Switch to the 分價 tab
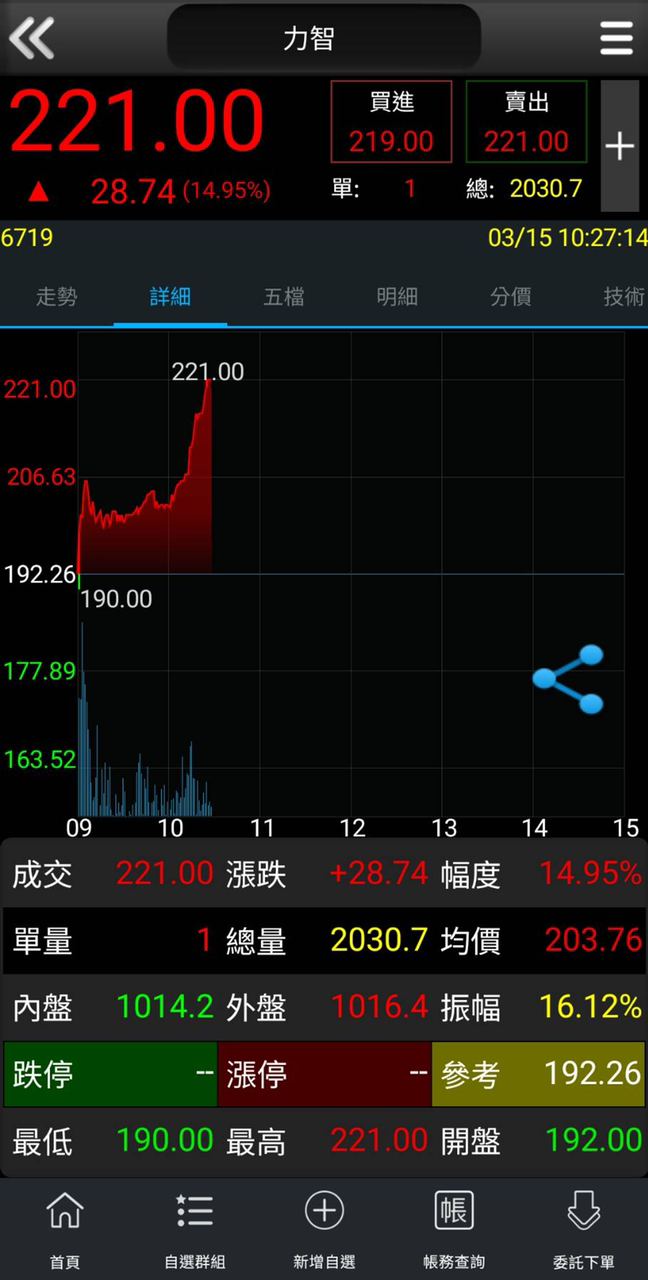The image size is (648, 1280). [x=511, y=297]
